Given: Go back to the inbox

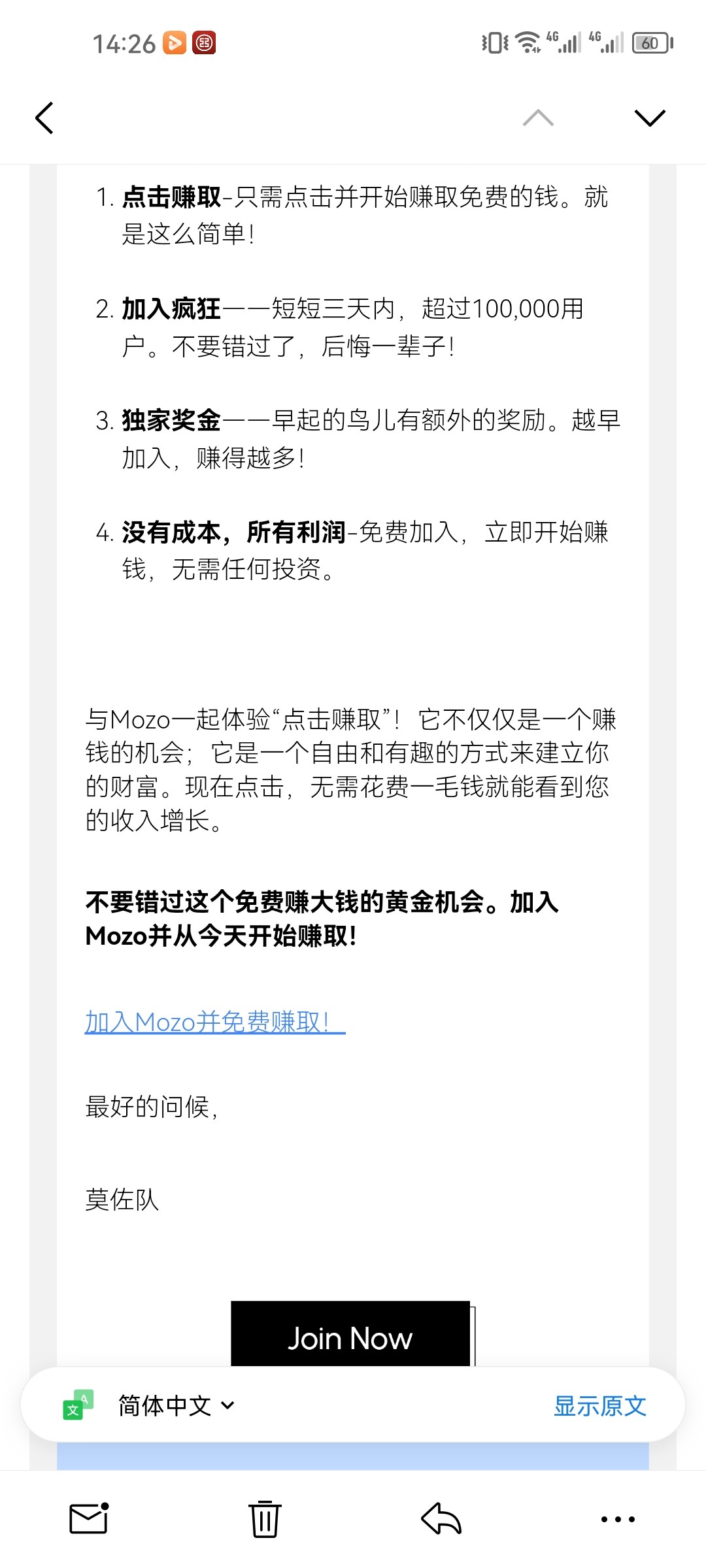Looking at the screenshot, I should click(x=44, y=118).
